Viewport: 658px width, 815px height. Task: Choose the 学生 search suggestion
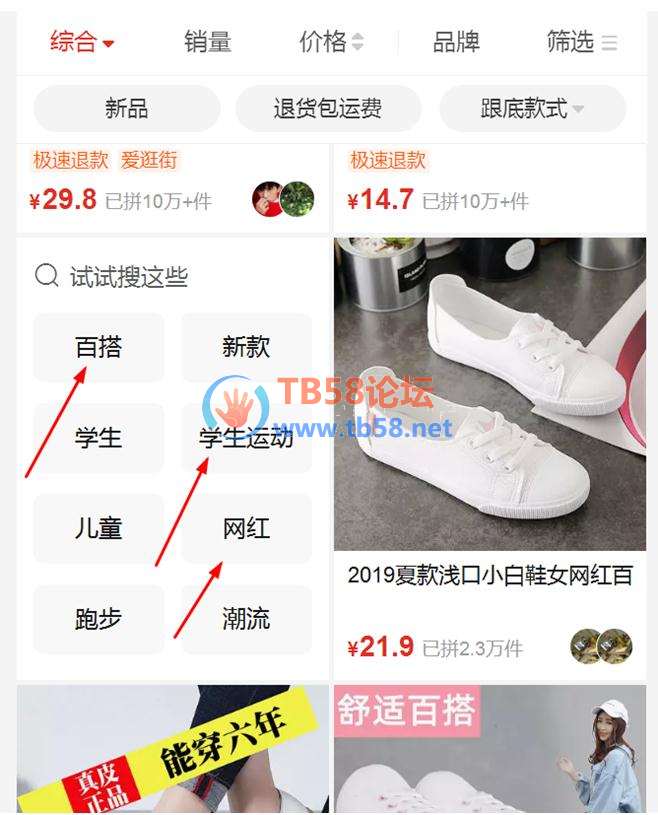pos(98,438)
